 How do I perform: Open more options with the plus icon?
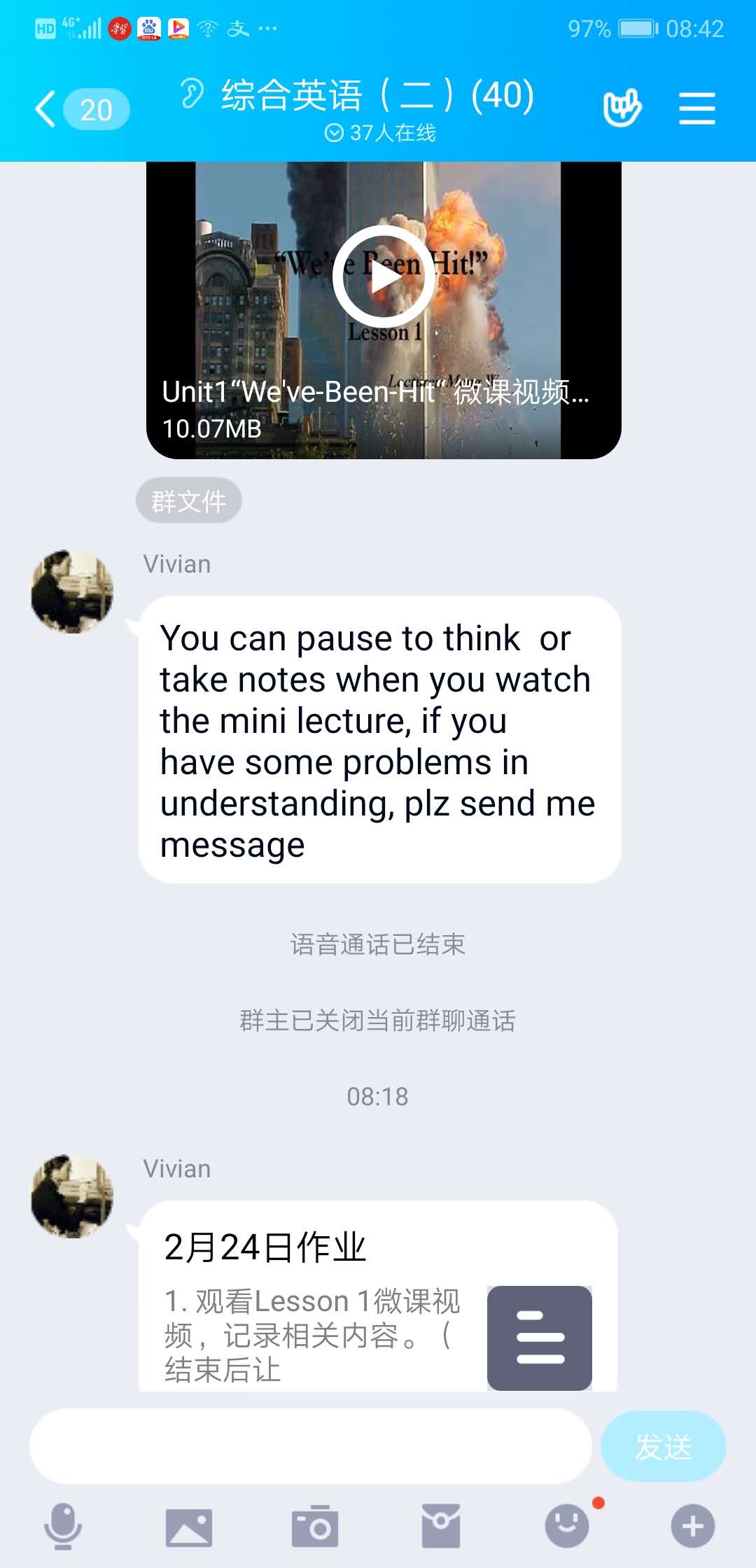693,1527
